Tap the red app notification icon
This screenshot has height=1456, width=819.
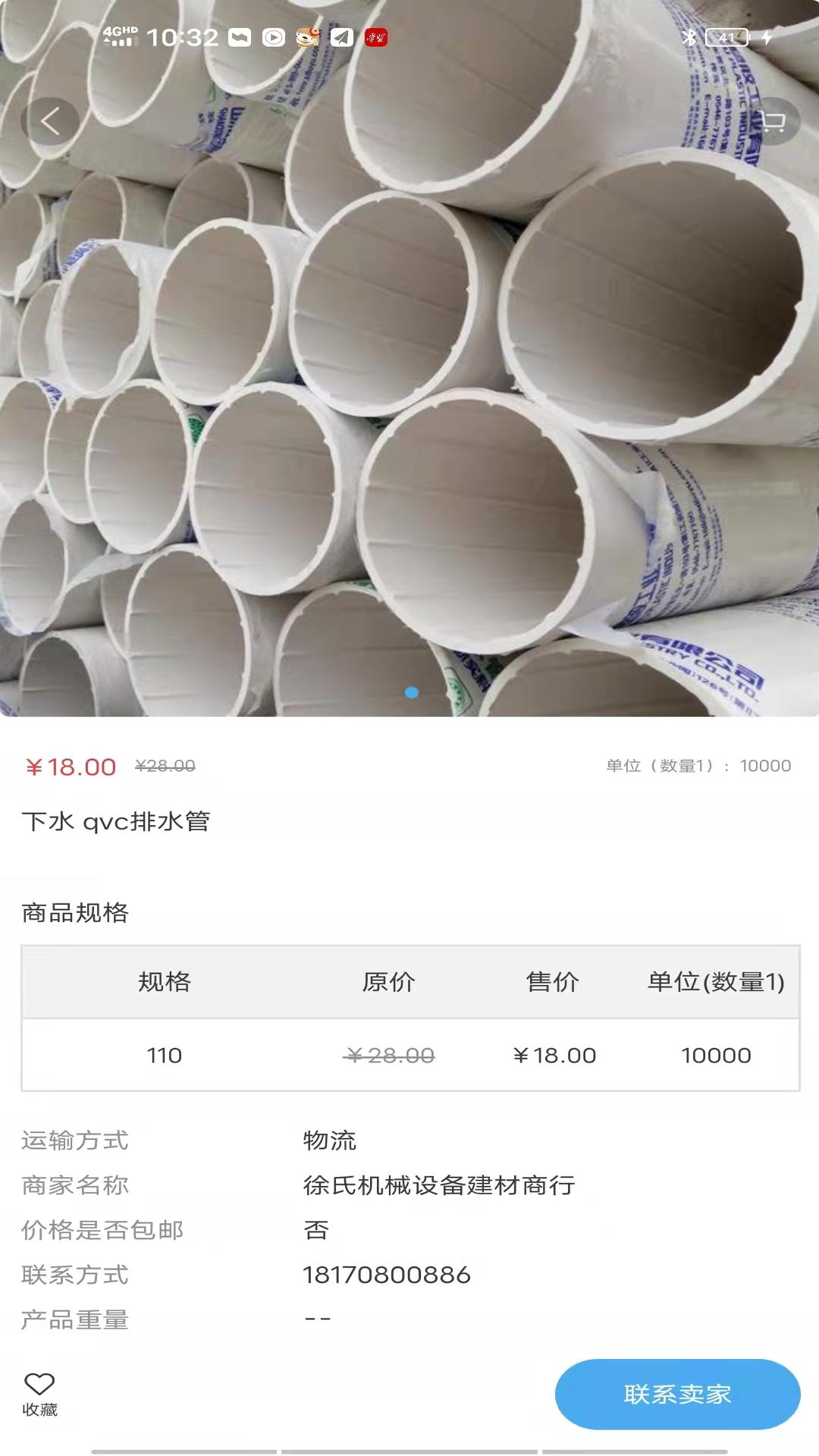(x=376, y=37)
